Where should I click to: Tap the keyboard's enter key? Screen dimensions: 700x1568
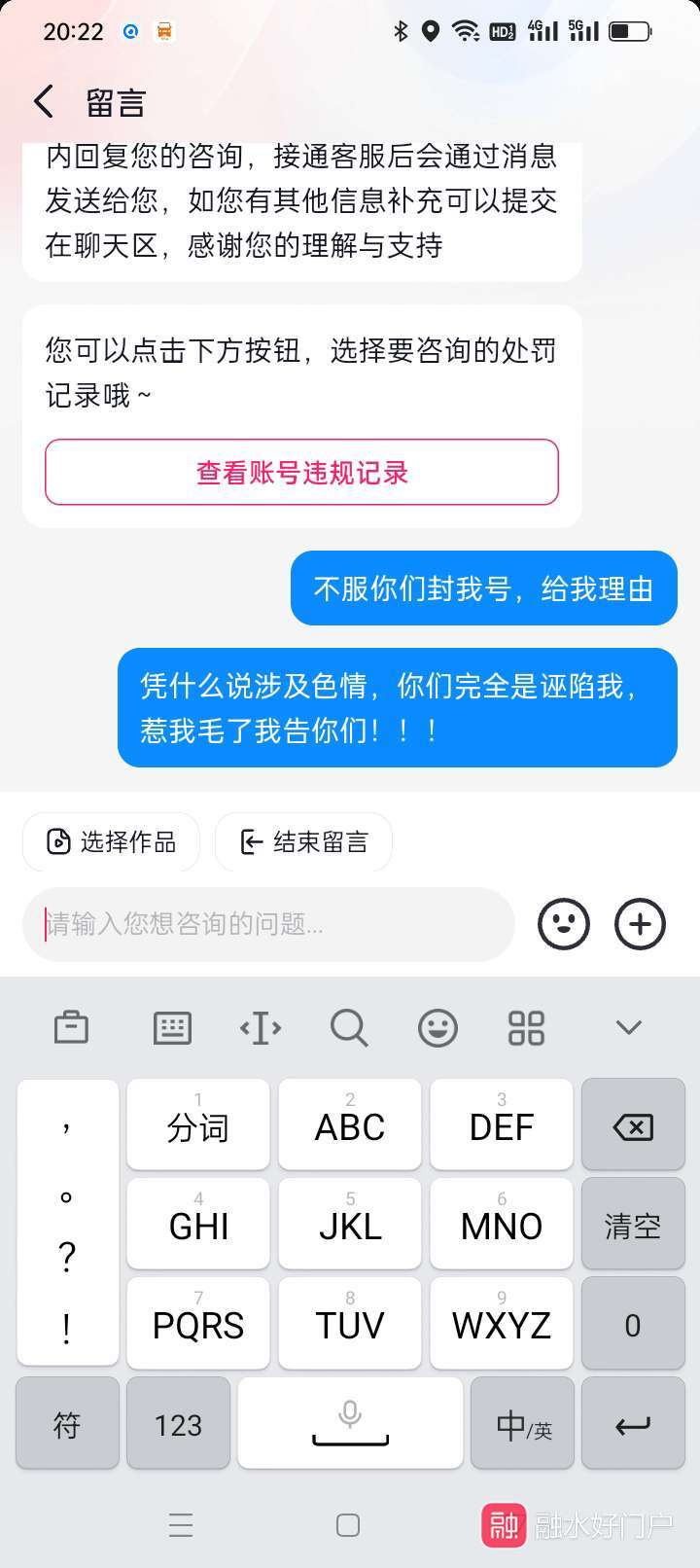click(633, 1425)
